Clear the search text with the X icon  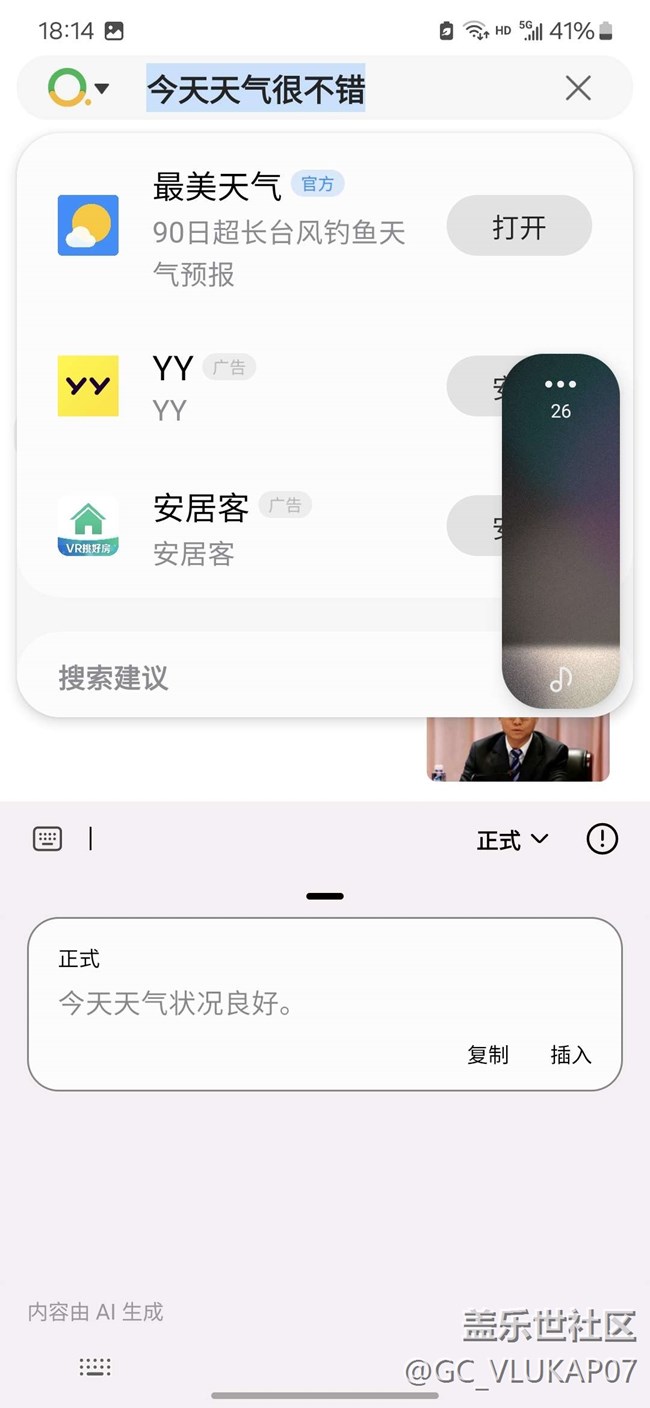click(578, 88)
